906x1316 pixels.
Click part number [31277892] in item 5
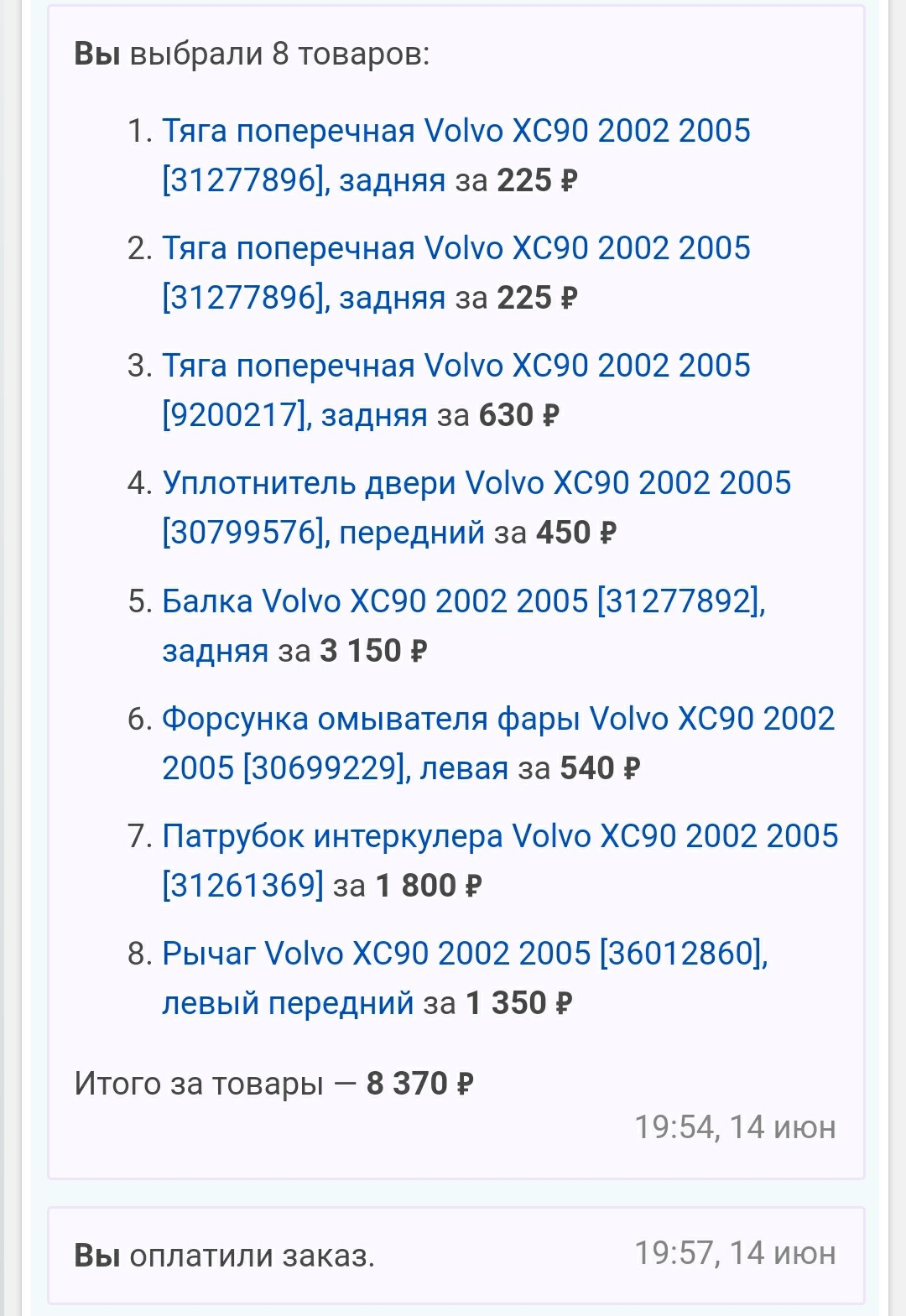[x=696, y=601]
